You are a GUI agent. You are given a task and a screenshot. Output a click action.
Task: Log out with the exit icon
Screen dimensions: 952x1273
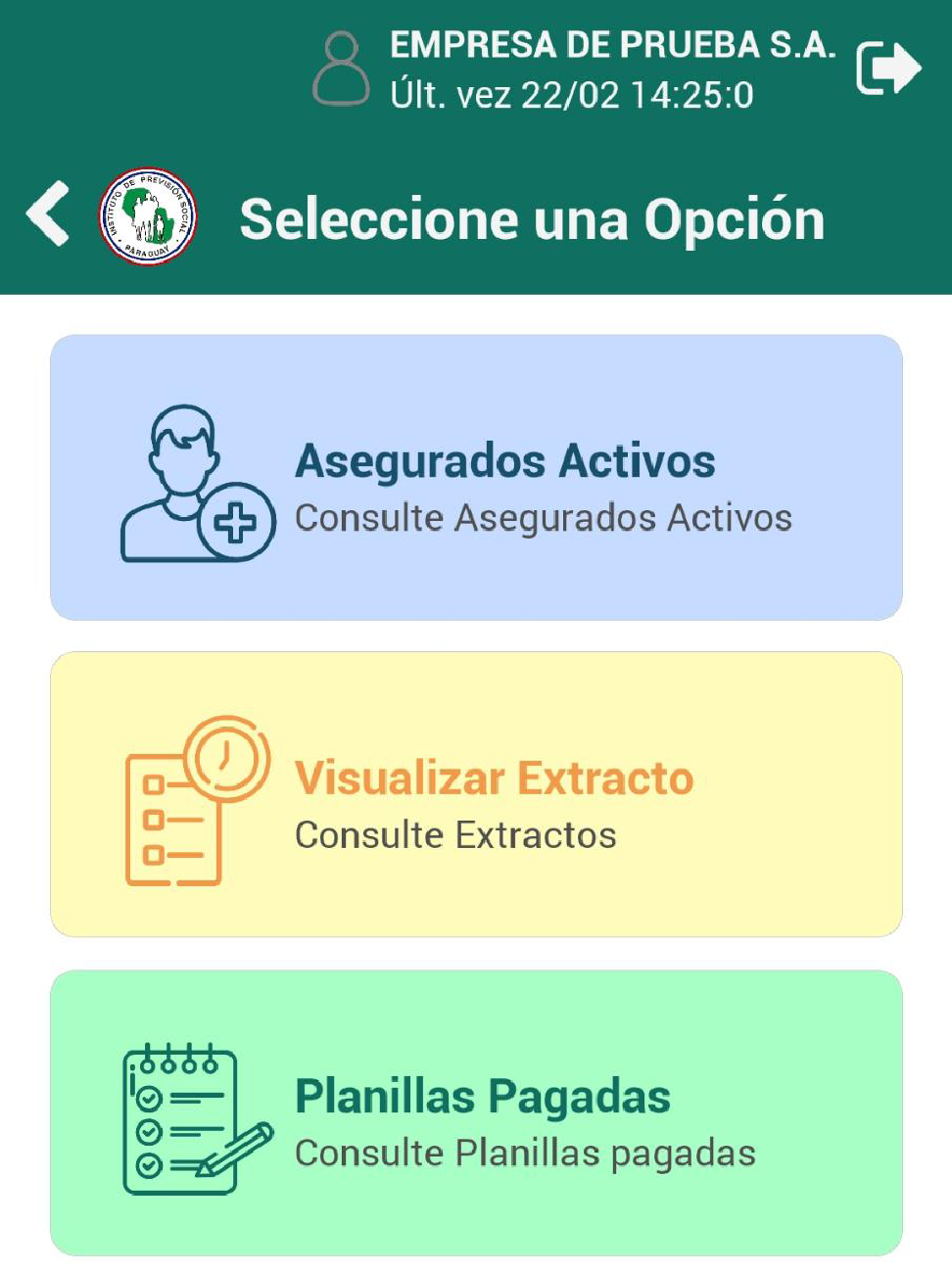click(x=887, y=69)
